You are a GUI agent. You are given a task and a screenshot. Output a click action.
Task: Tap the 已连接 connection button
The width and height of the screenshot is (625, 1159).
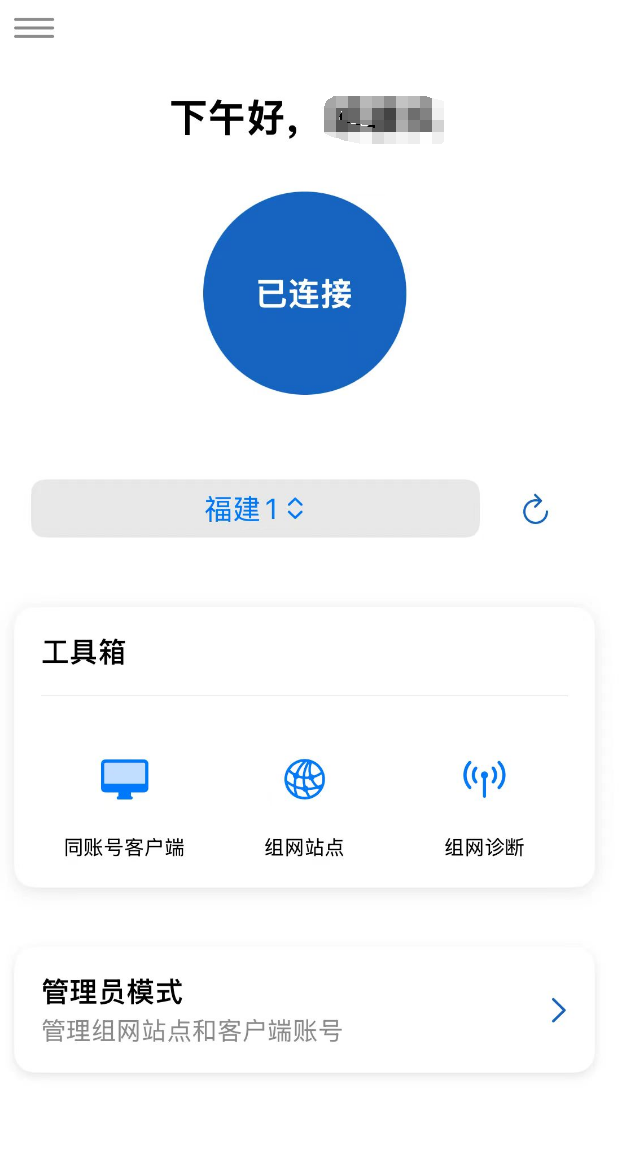(x=305, y=293)
